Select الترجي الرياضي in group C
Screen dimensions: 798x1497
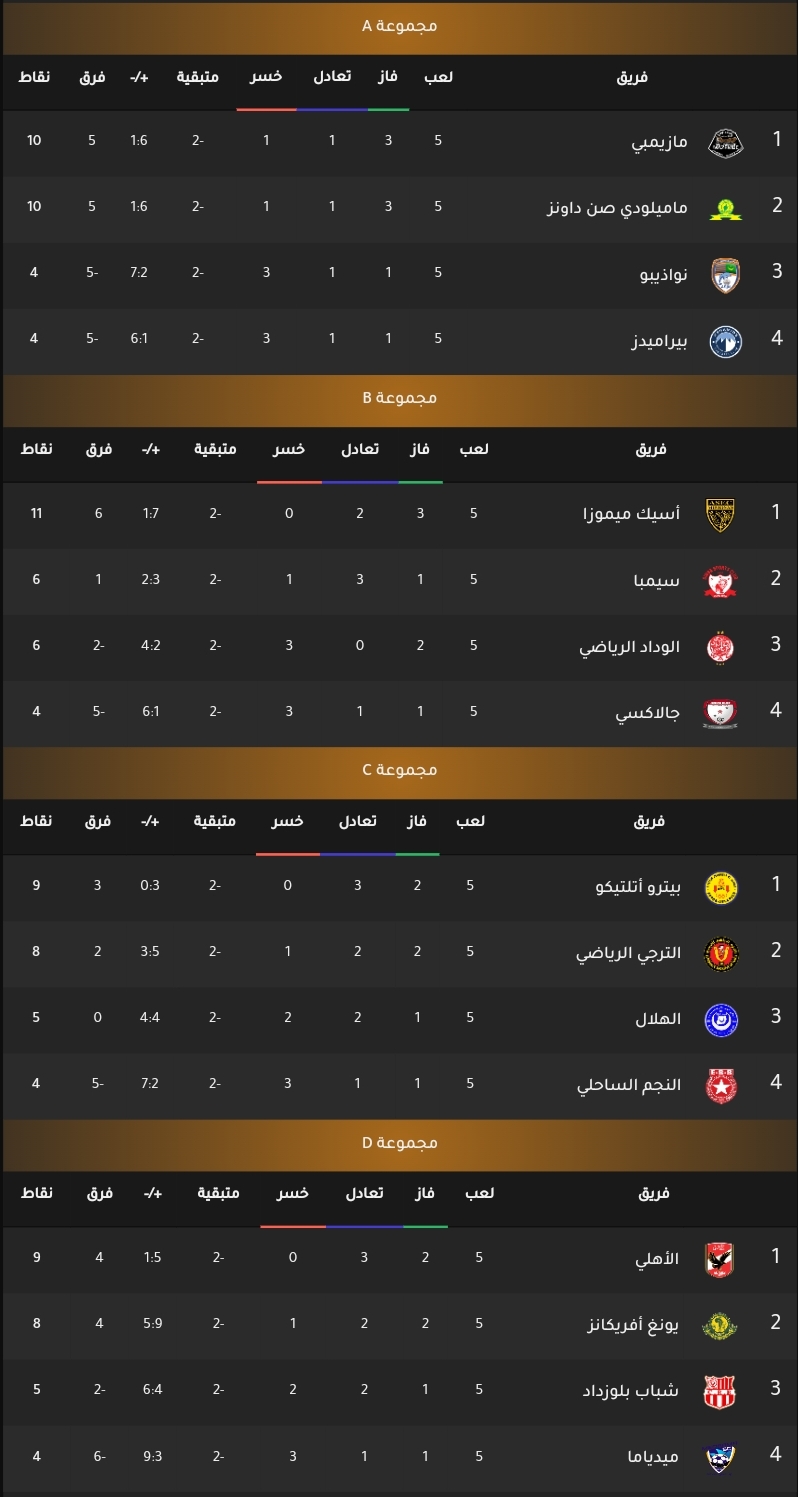click(x=399, y=952)
